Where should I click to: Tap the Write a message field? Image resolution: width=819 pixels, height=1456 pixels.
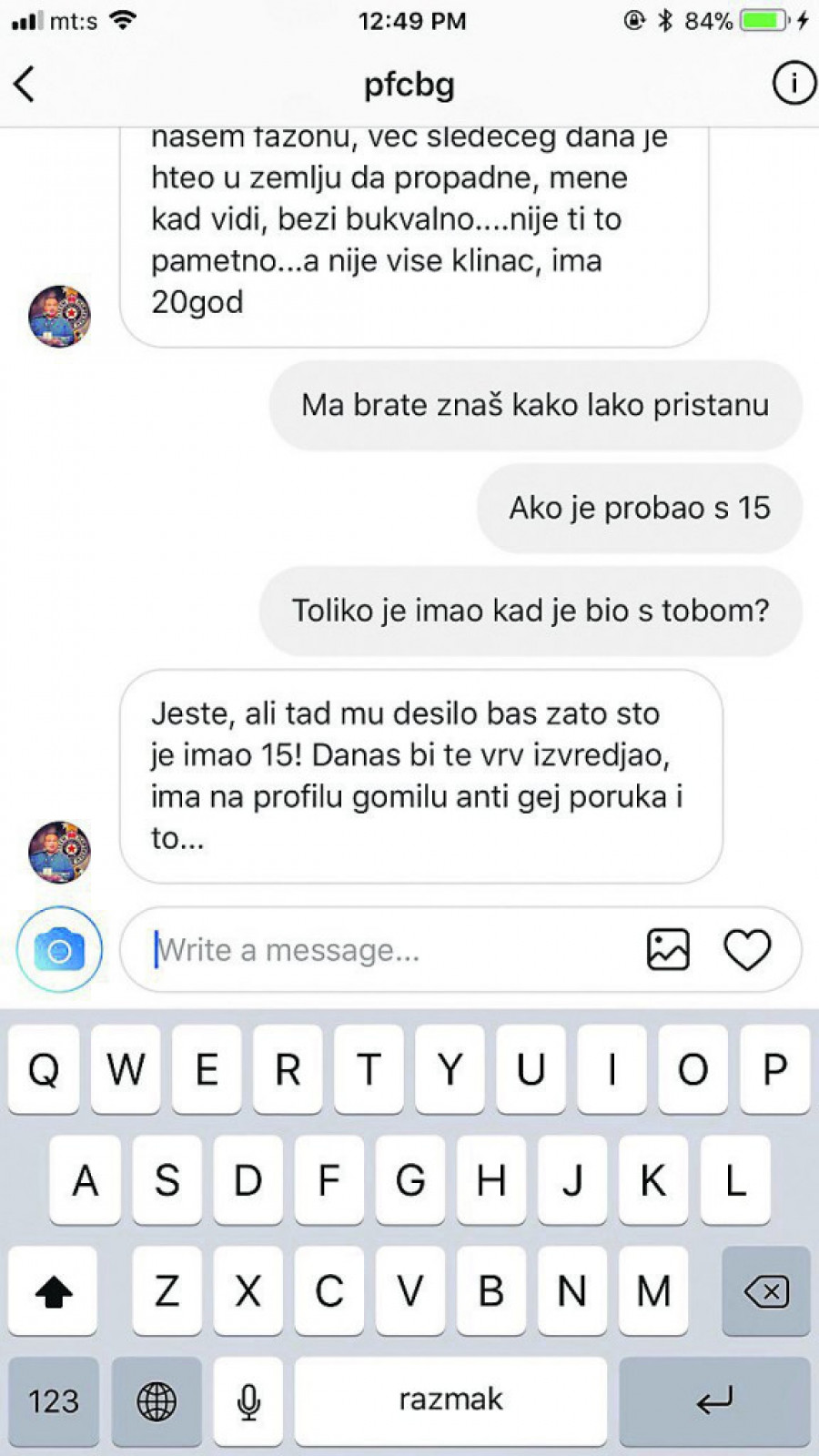click(x=382, y=950)
